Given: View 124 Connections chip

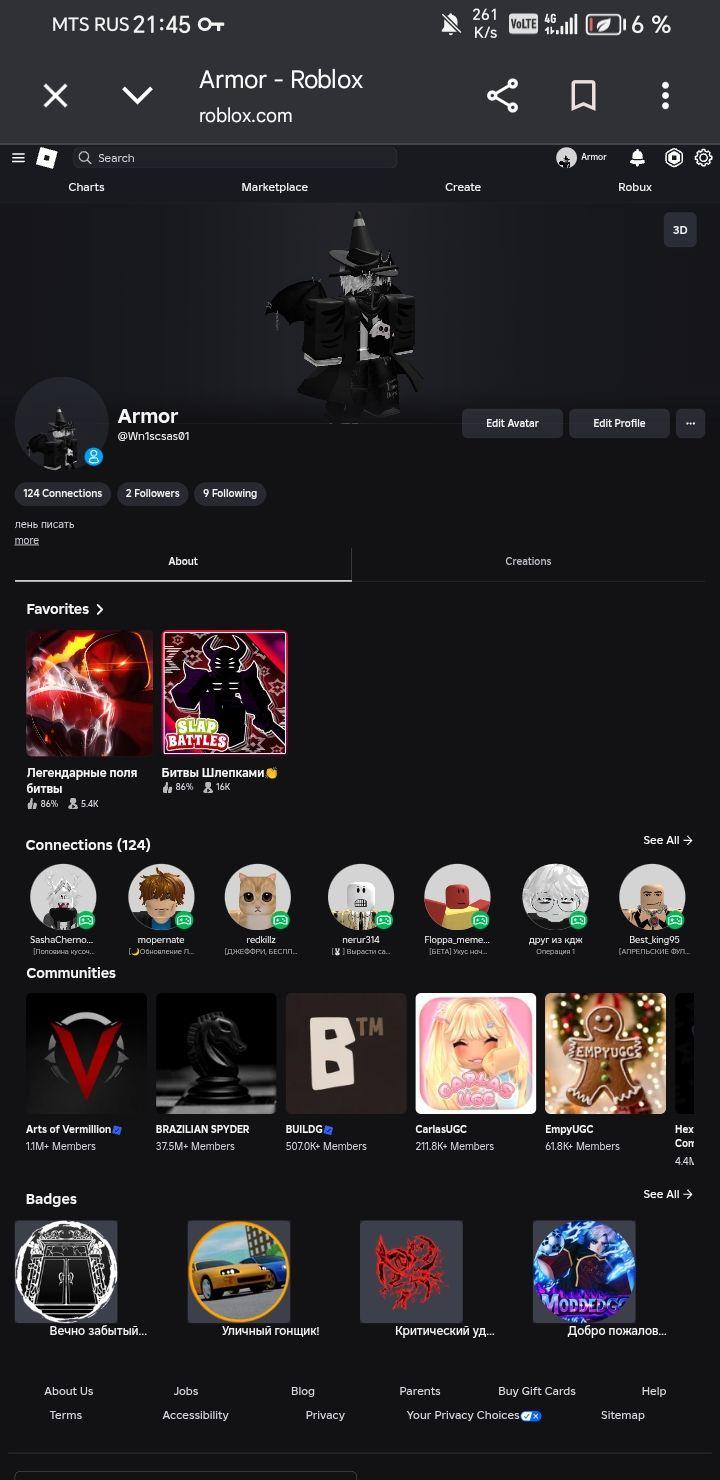Looking at the screenshot, I should pos(63,493).
